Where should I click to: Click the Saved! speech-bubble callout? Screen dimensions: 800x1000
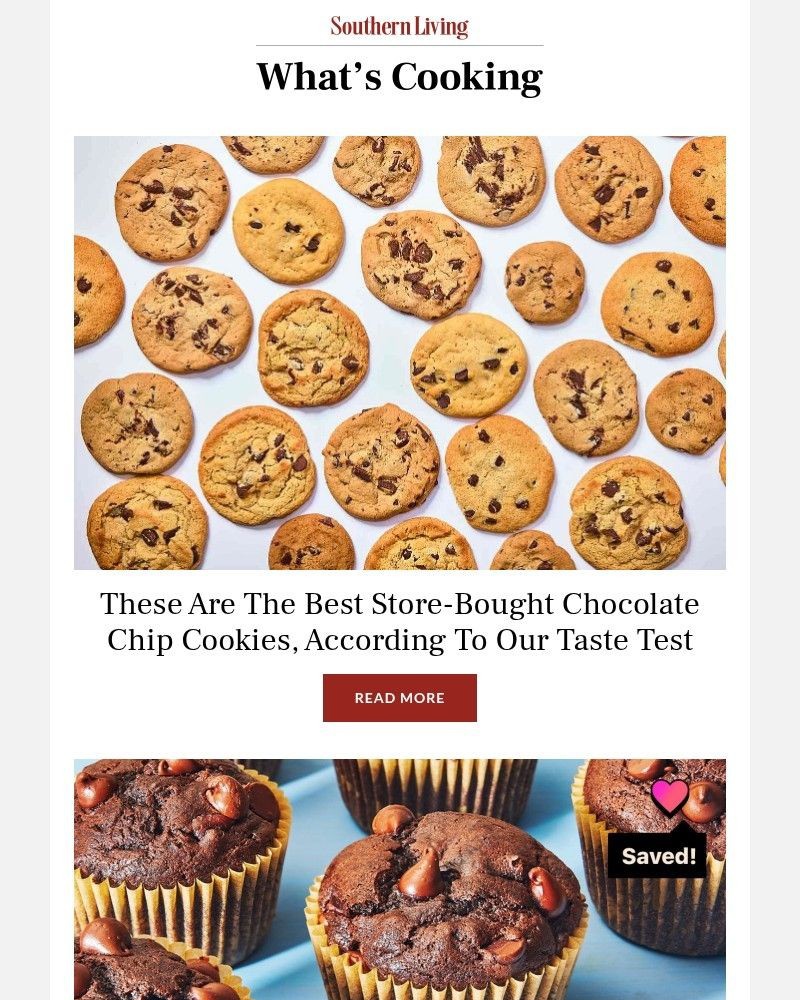pos(656,855)
